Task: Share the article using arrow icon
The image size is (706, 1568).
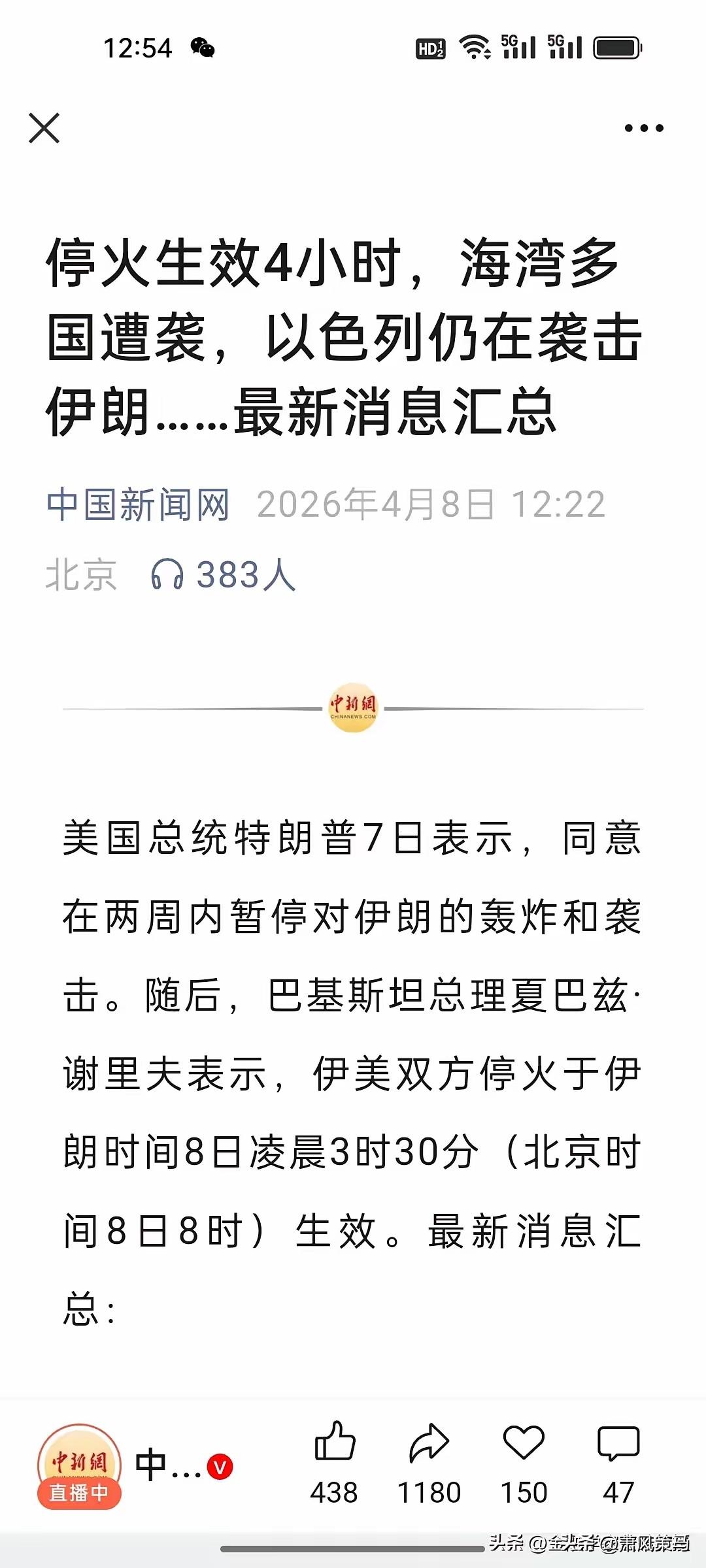Action: [x=429, y=1443]
